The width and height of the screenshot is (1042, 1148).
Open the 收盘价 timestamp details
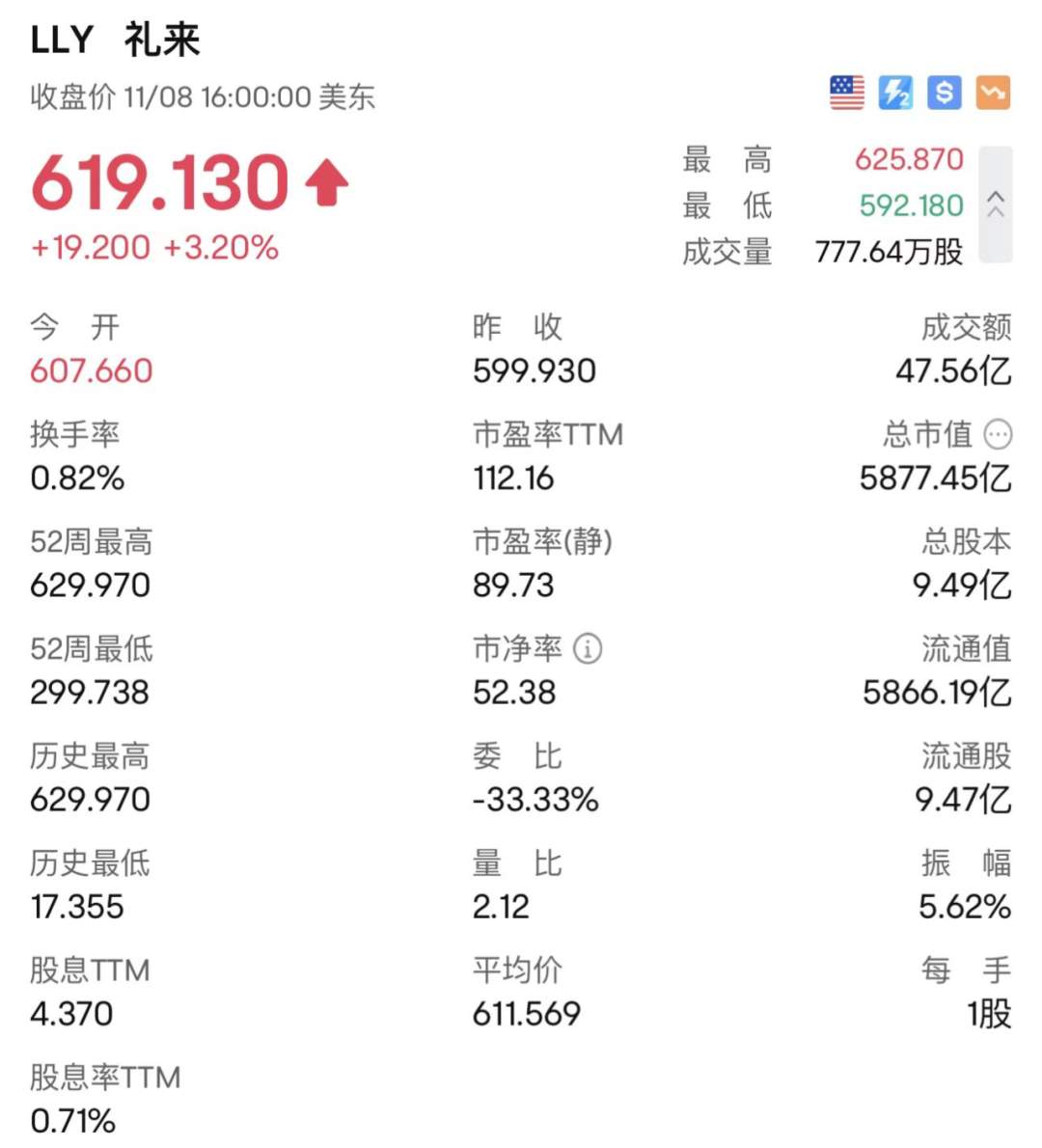(x=203, y=97)
